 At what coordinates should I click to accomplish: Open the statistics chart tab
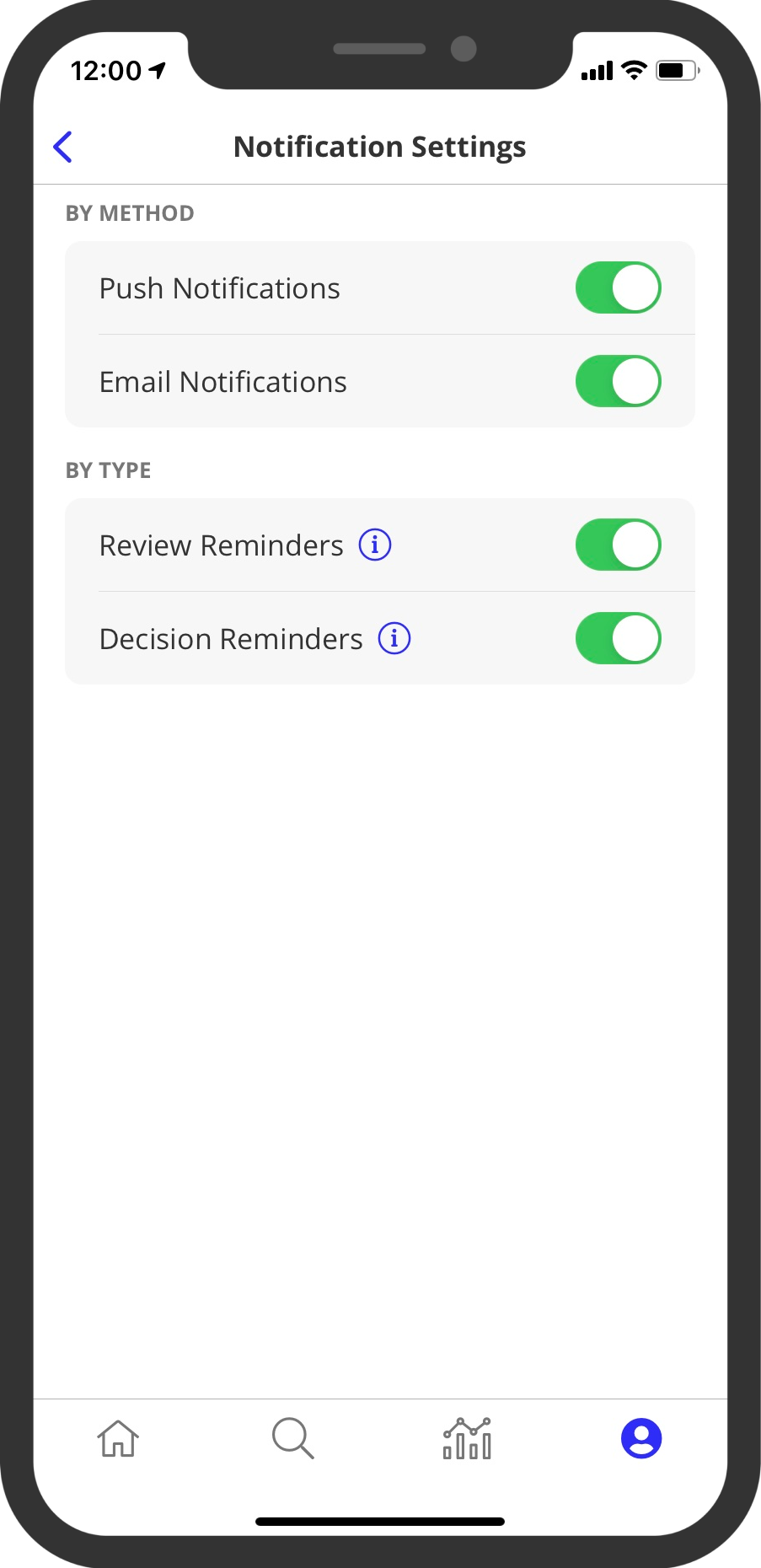click(467, 1438)
